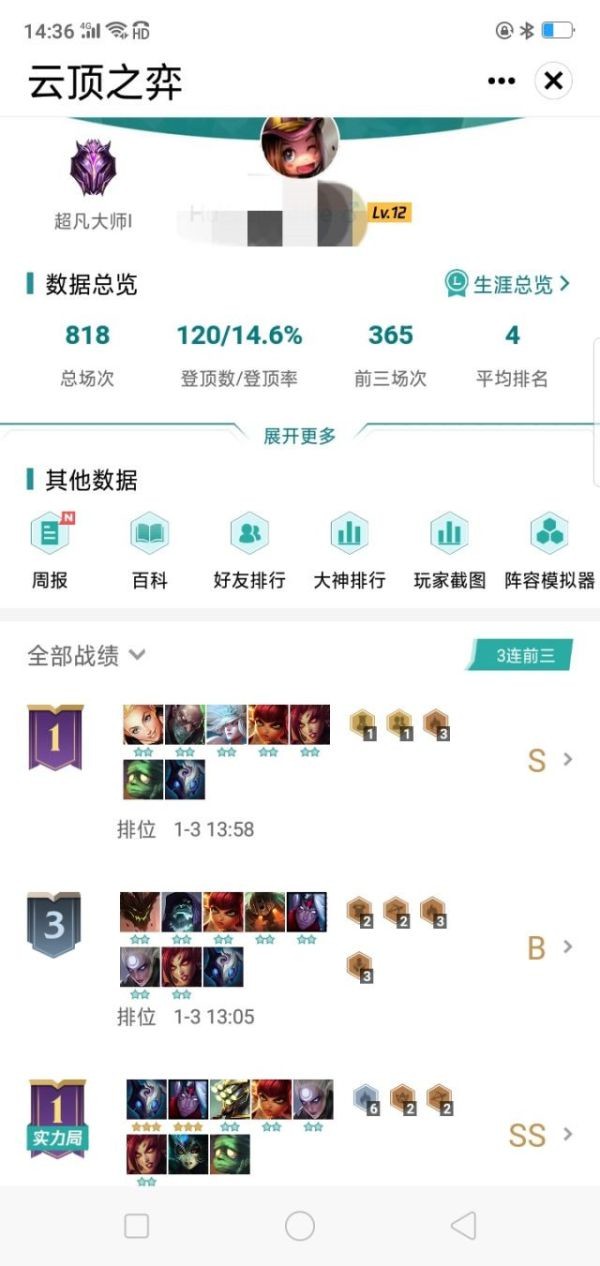Viewport: 600px width, 1266px height.
Task: Open 生涯总览 career overview
Action: tap(508, 284)
